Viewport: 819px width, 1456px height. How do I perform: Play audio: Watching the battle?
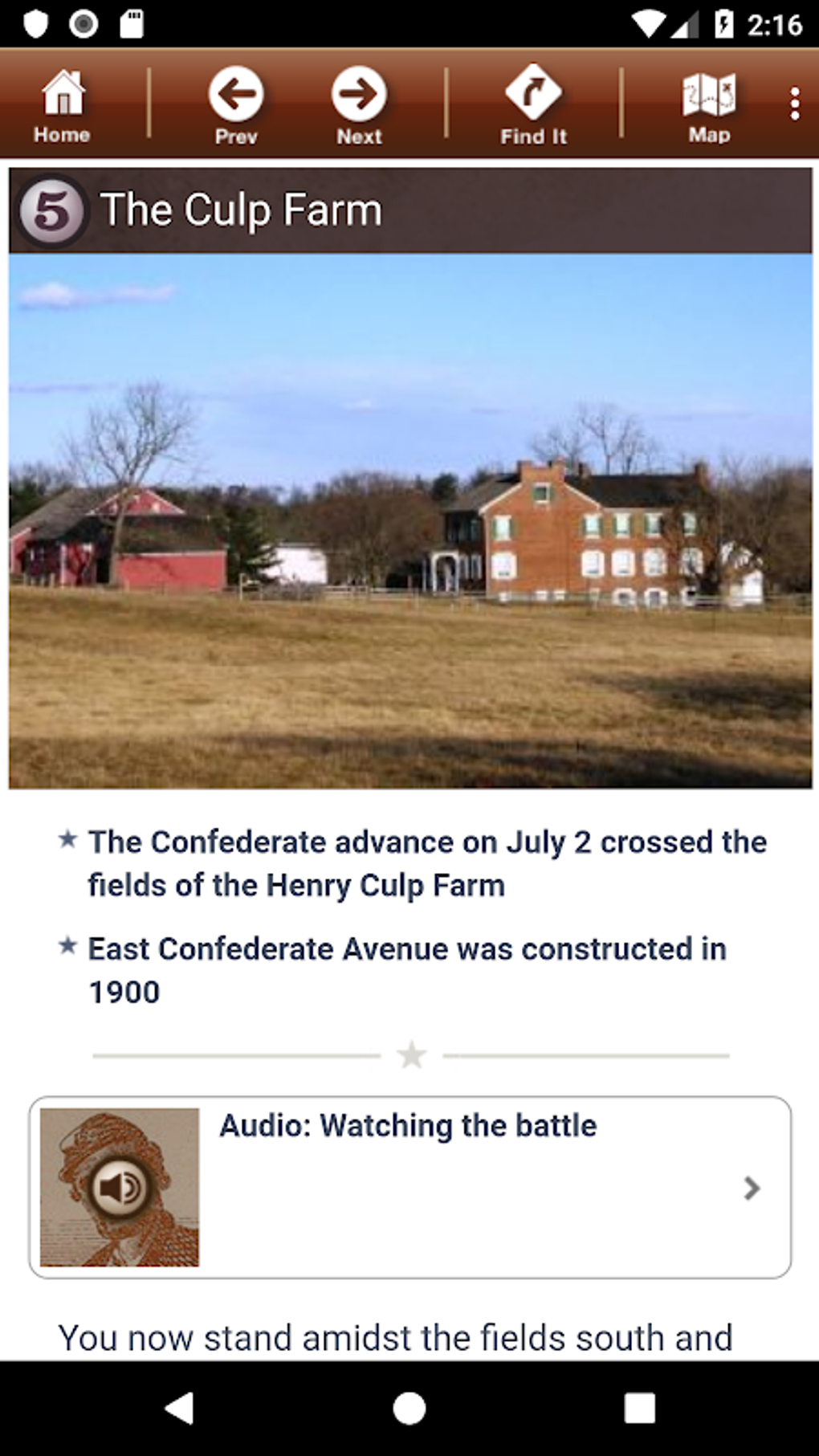click(409, 1187)
